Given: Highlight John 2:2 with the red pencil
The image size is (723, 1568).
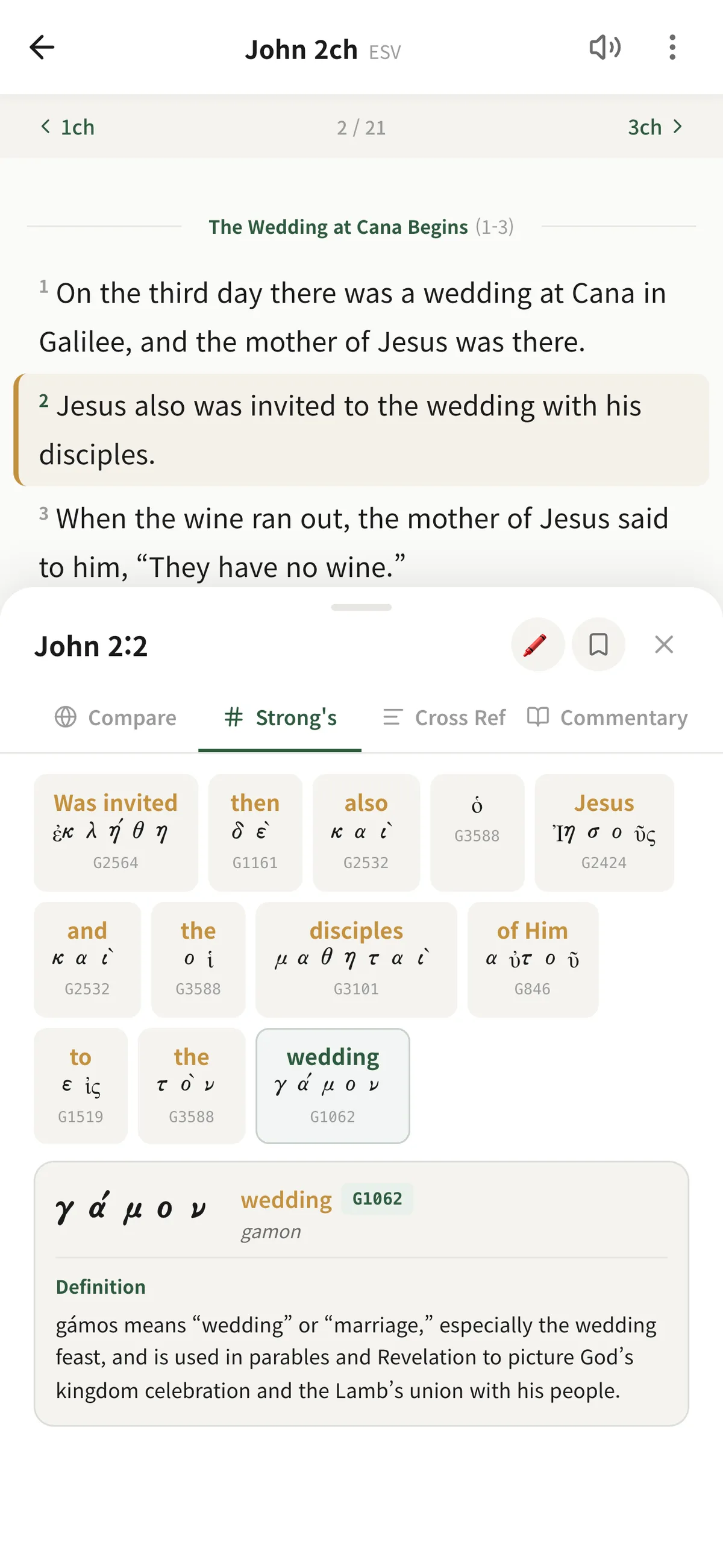Looking at the screenshot, I should [537, 644].
